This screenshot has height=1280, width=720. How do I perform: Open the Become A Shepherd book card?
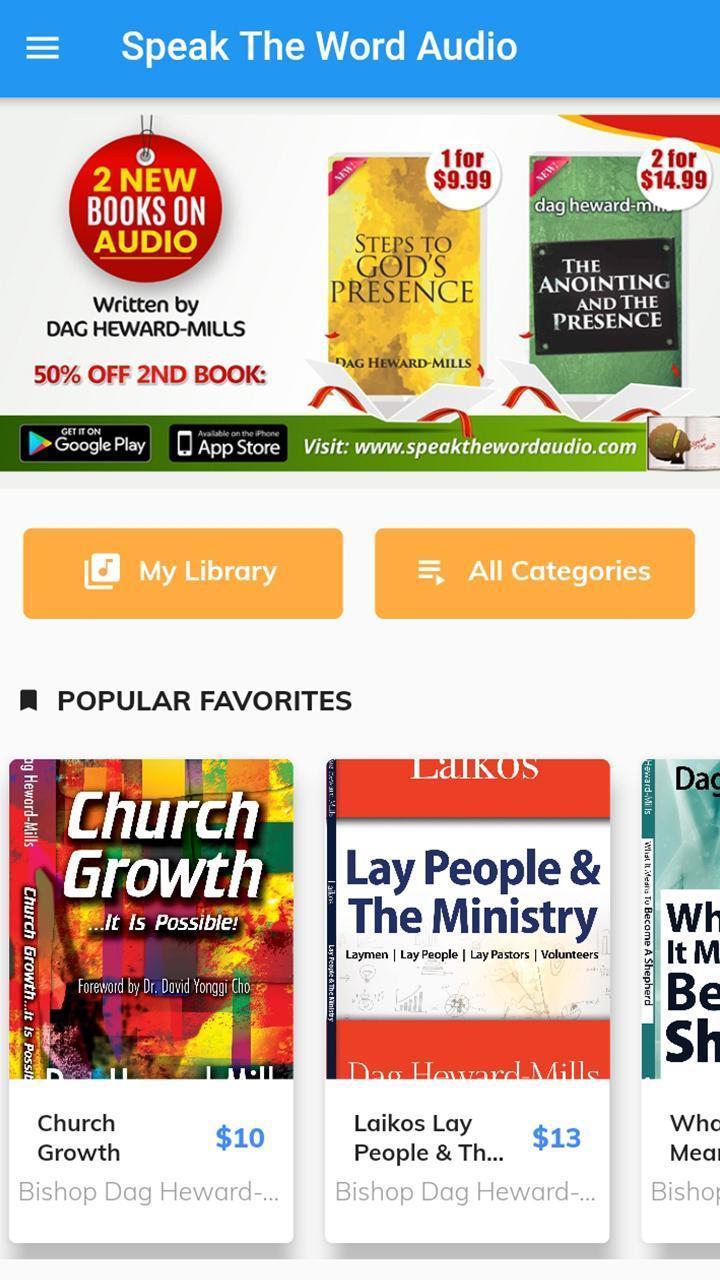[x=682, y=1000]
